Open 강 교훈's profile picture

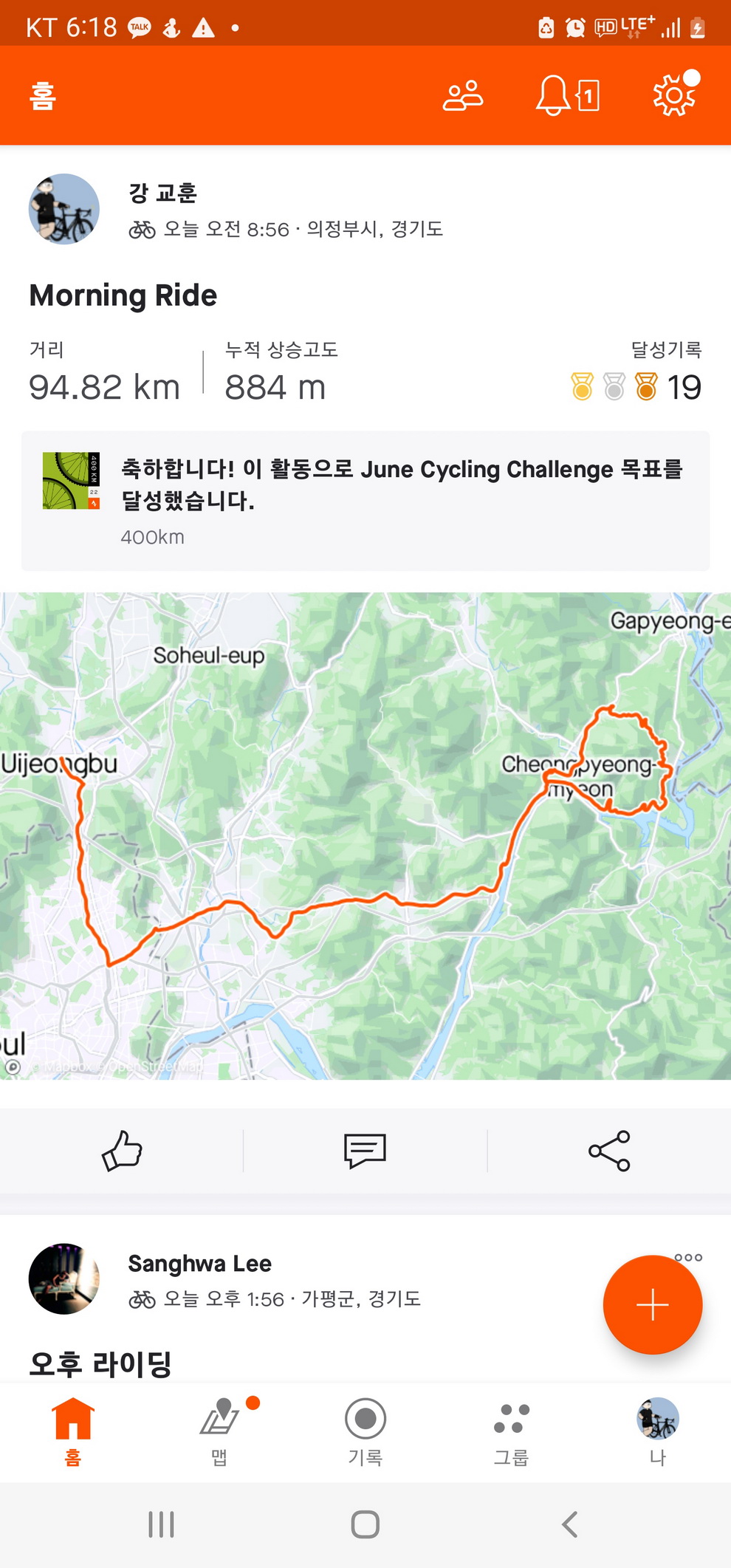tap(64, 209)
